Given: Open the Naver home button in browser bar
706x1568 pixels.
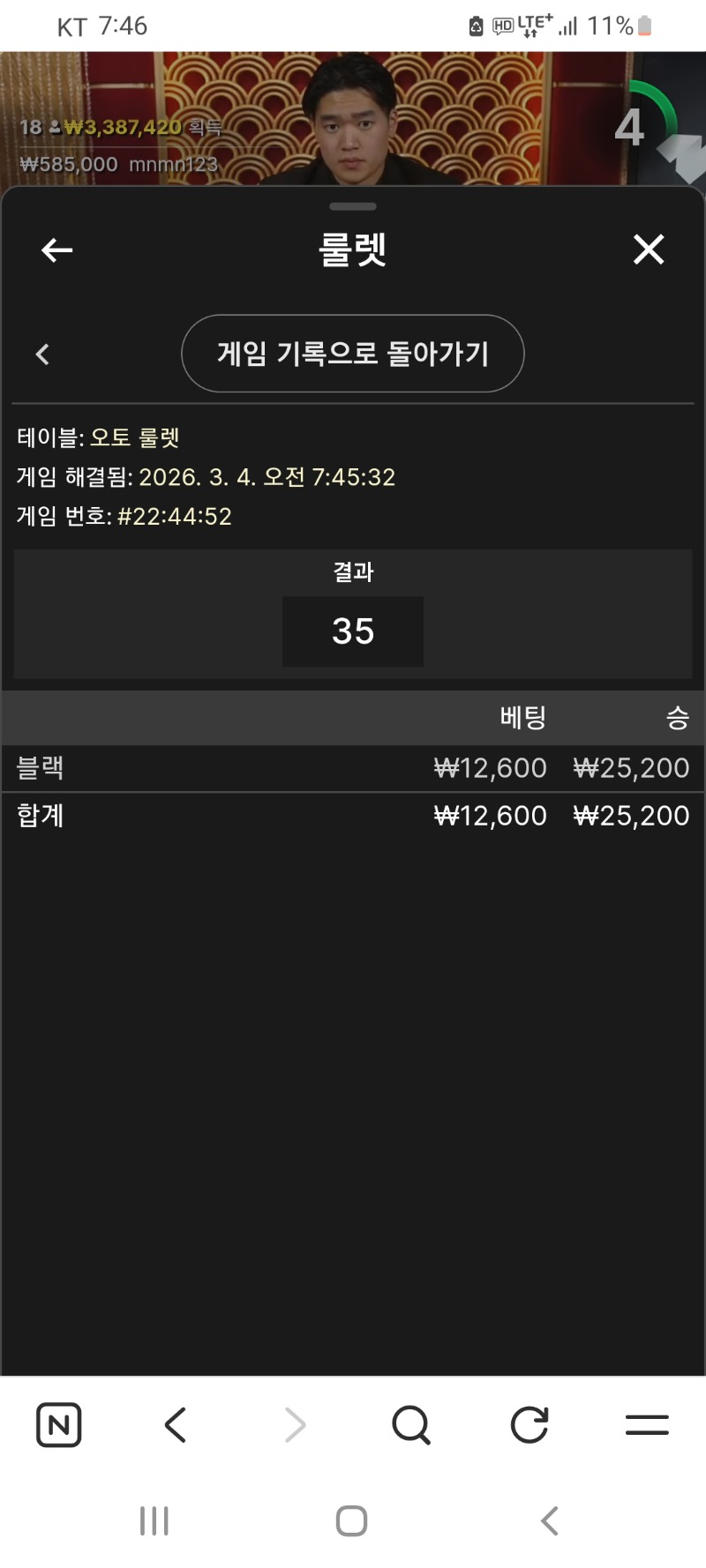Looking at the screenshot, I should [x=59, y=1424].
